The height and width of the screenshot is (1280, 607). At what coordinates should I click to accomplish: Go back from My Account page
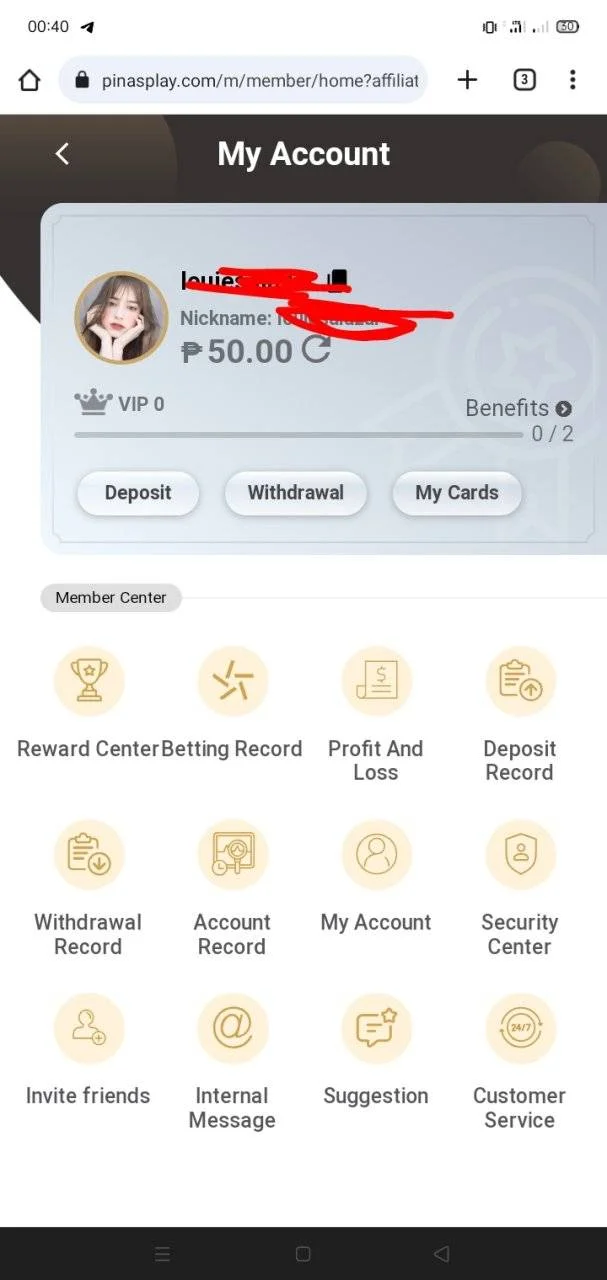point(62,154)
